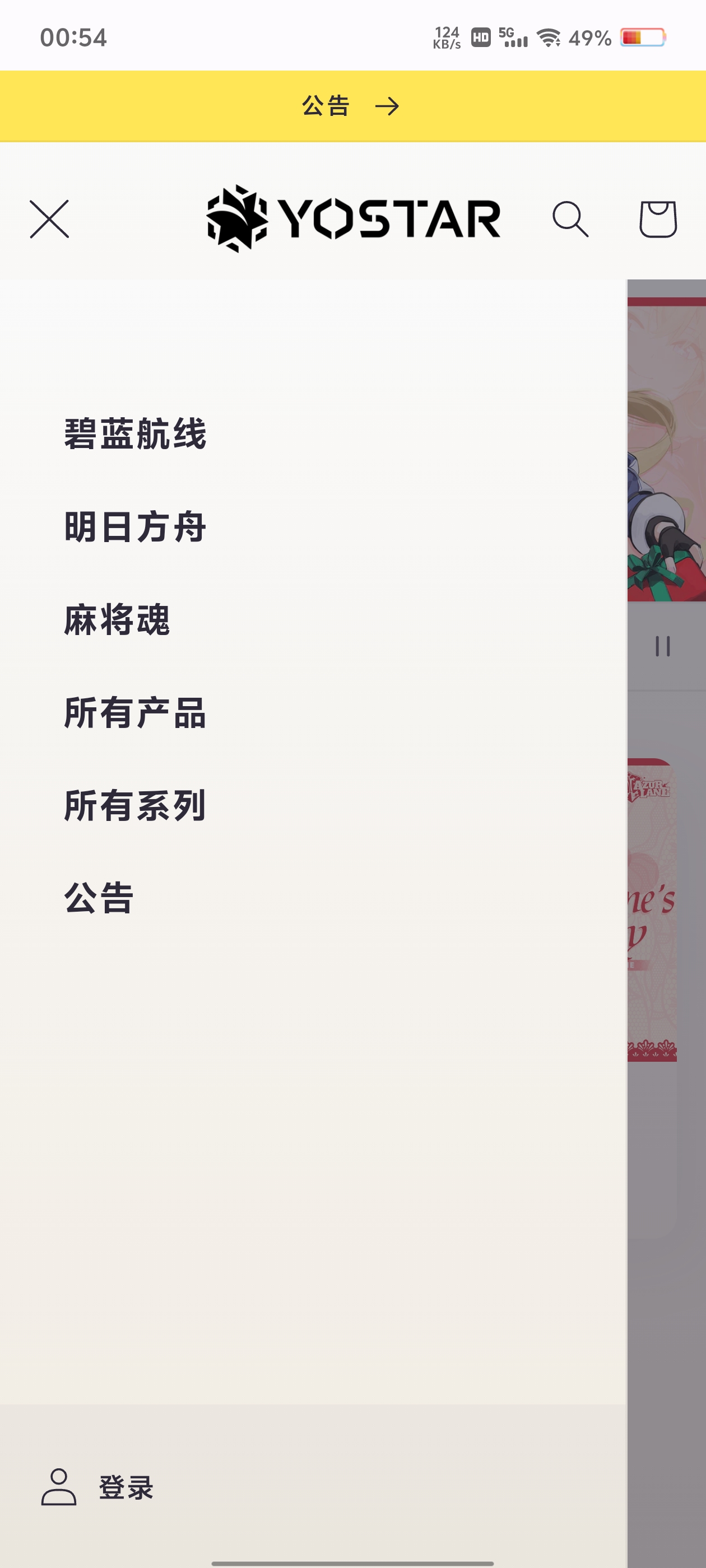View 所有系列 all collections

(x=135, y=805)
